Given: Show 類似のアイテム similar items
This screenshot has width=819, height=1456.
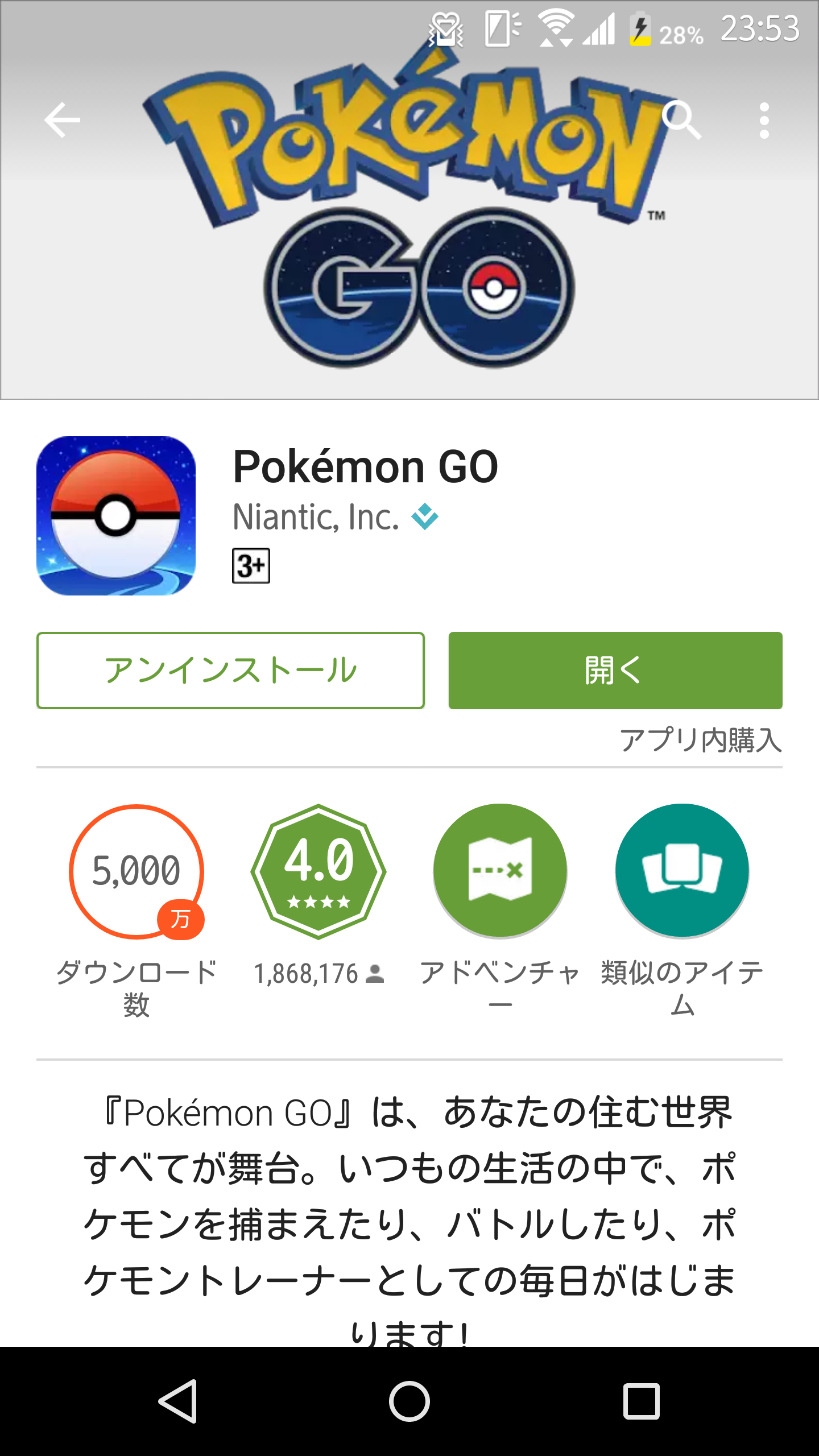Looking at the screenshot, I should point(682,871).
